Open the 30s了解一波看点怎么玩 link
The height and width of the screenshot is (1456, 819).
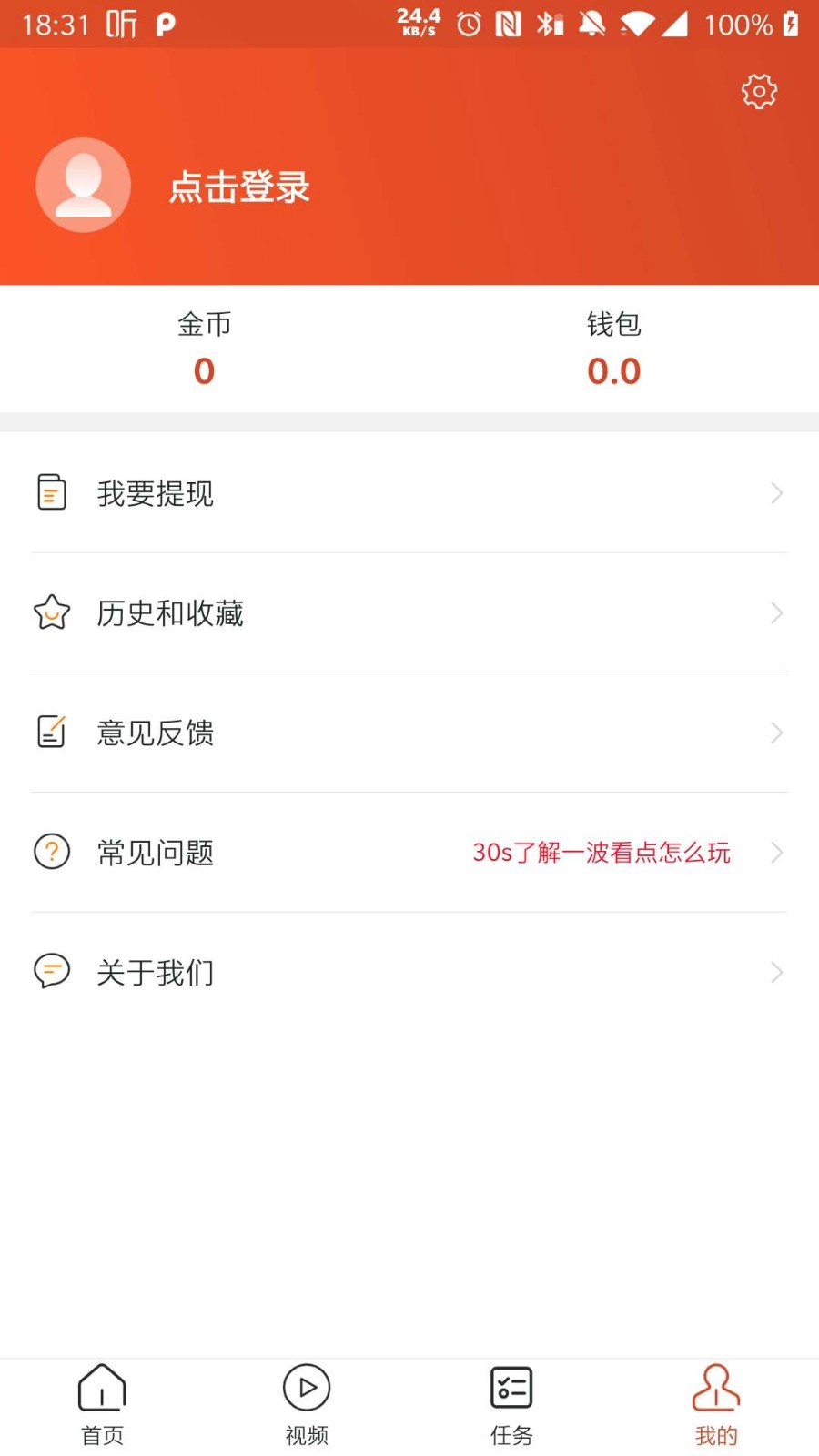599,853
